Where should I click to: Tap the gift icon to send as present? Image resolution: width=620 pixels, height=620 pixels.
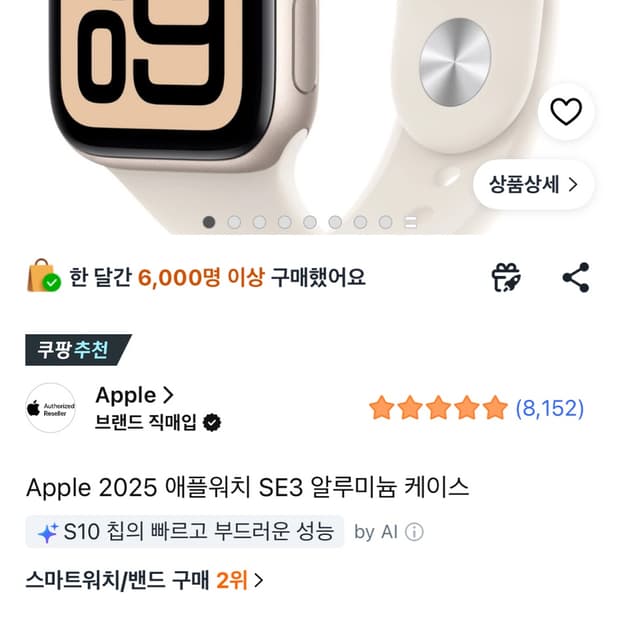[506, 277]
